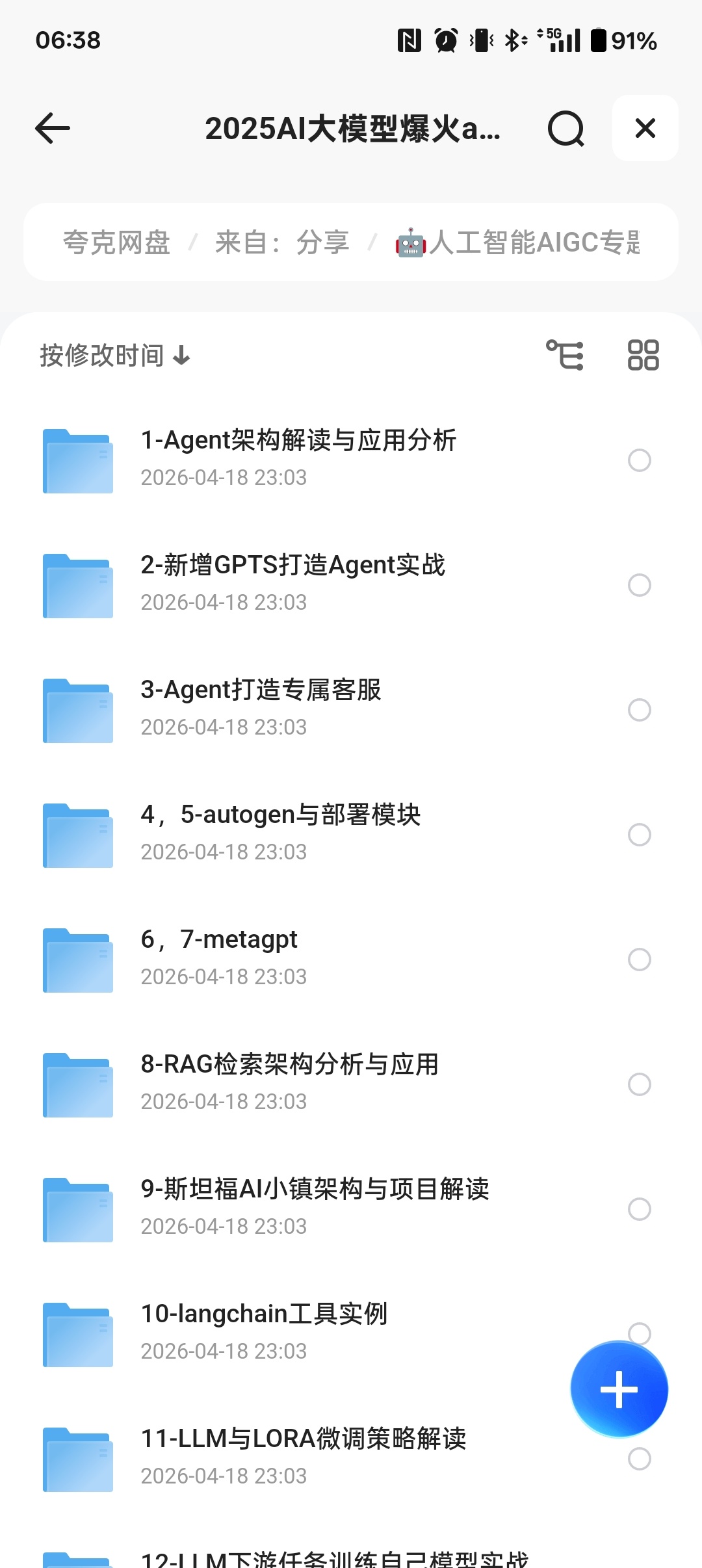Open folder 9-斯坦福AI小镇架构与项目解读

point(315,1189)
